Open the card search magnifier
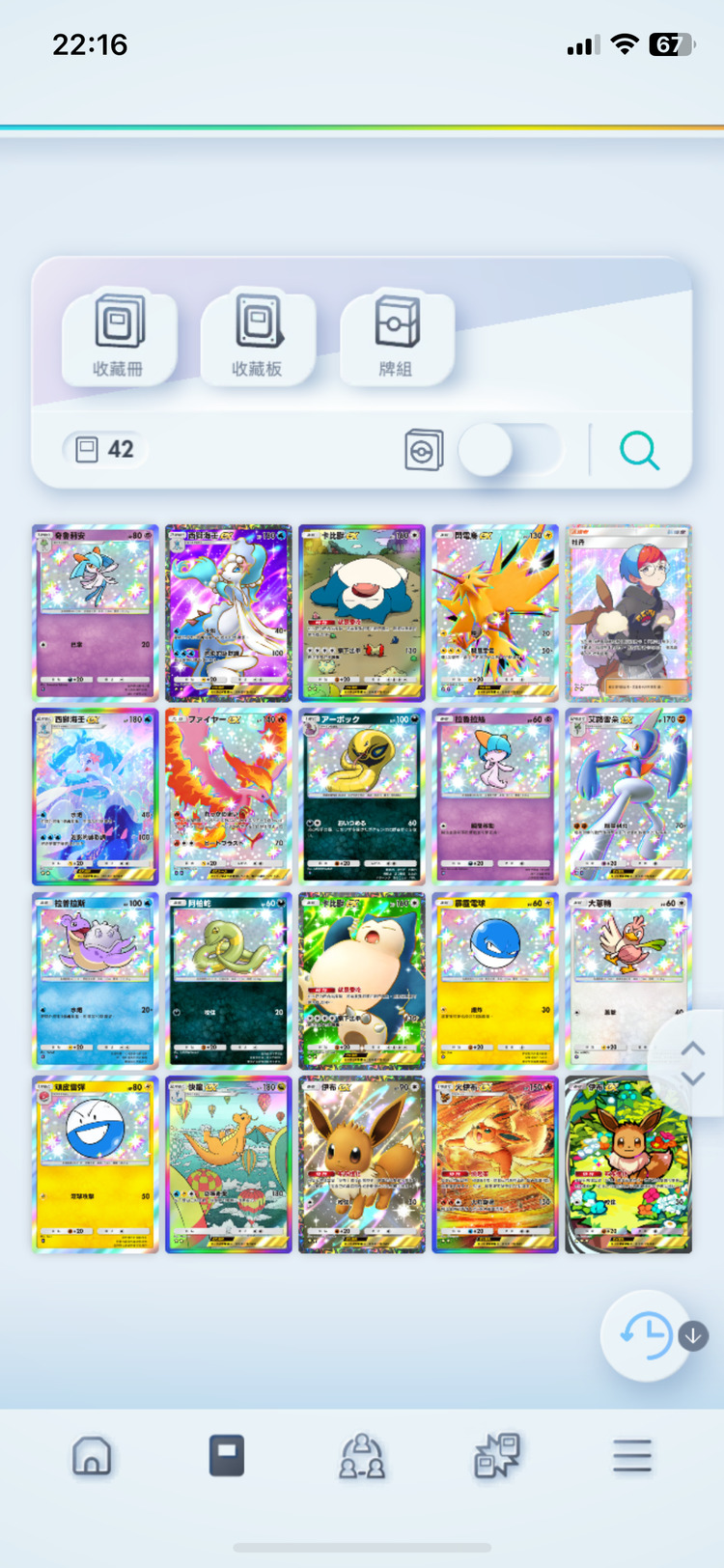Image resolution: width=724 pixels, height=1568 pixels. (639, 450)
